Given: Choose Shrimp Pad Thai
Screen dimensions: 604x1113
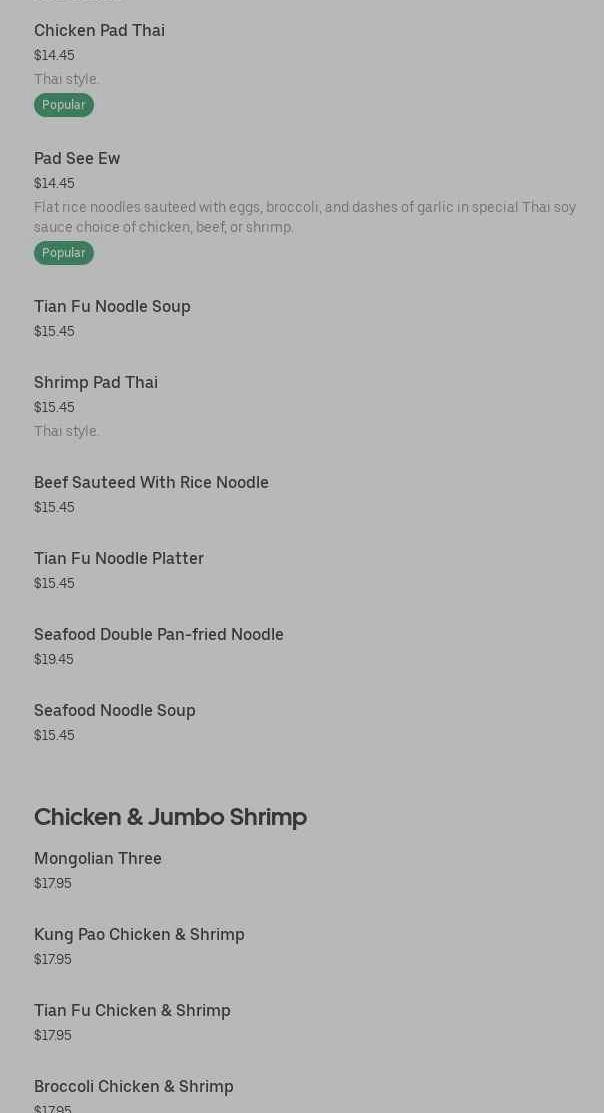Looking at the screenshot, I should [96, 383].
